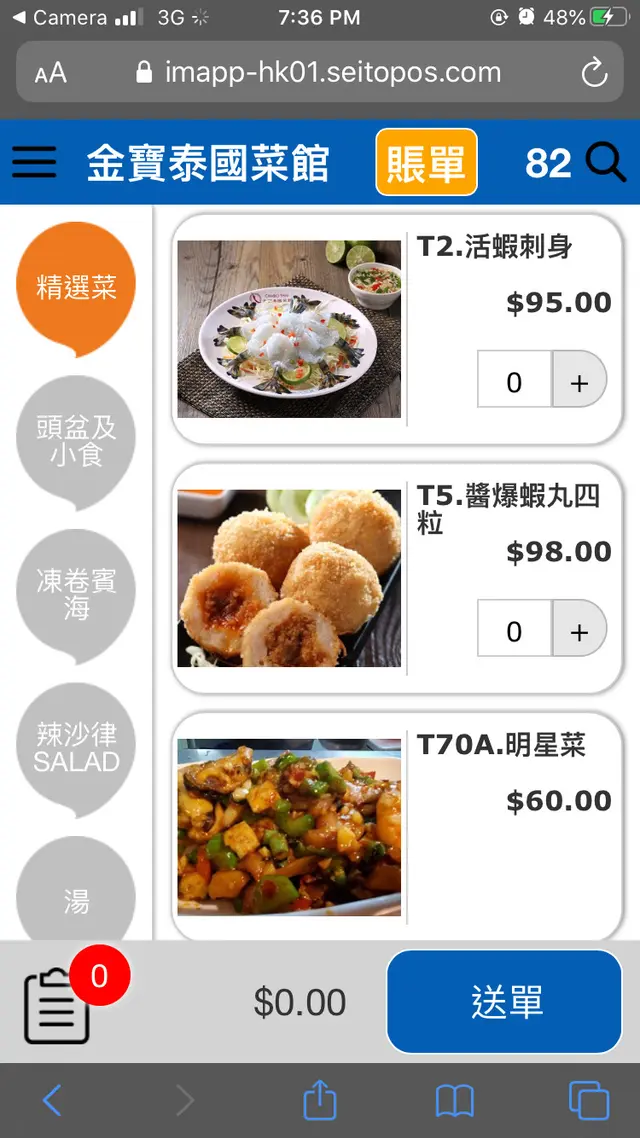Open the hamburger menu
Viewport: 640px width, 1138px height.
(34, 162)
